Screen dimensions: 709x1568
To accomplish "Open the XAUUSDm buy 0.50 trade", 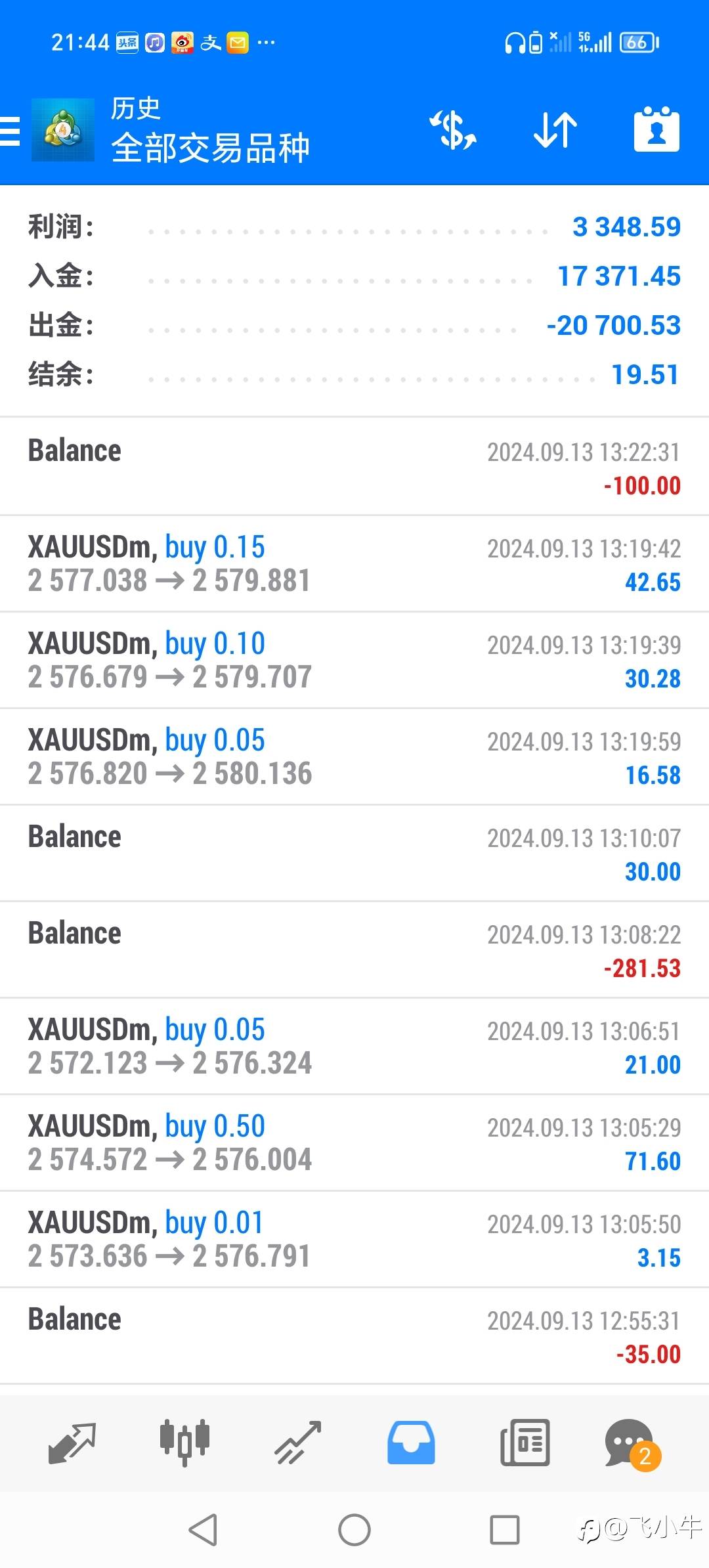I will click(x=354, y=1143).
